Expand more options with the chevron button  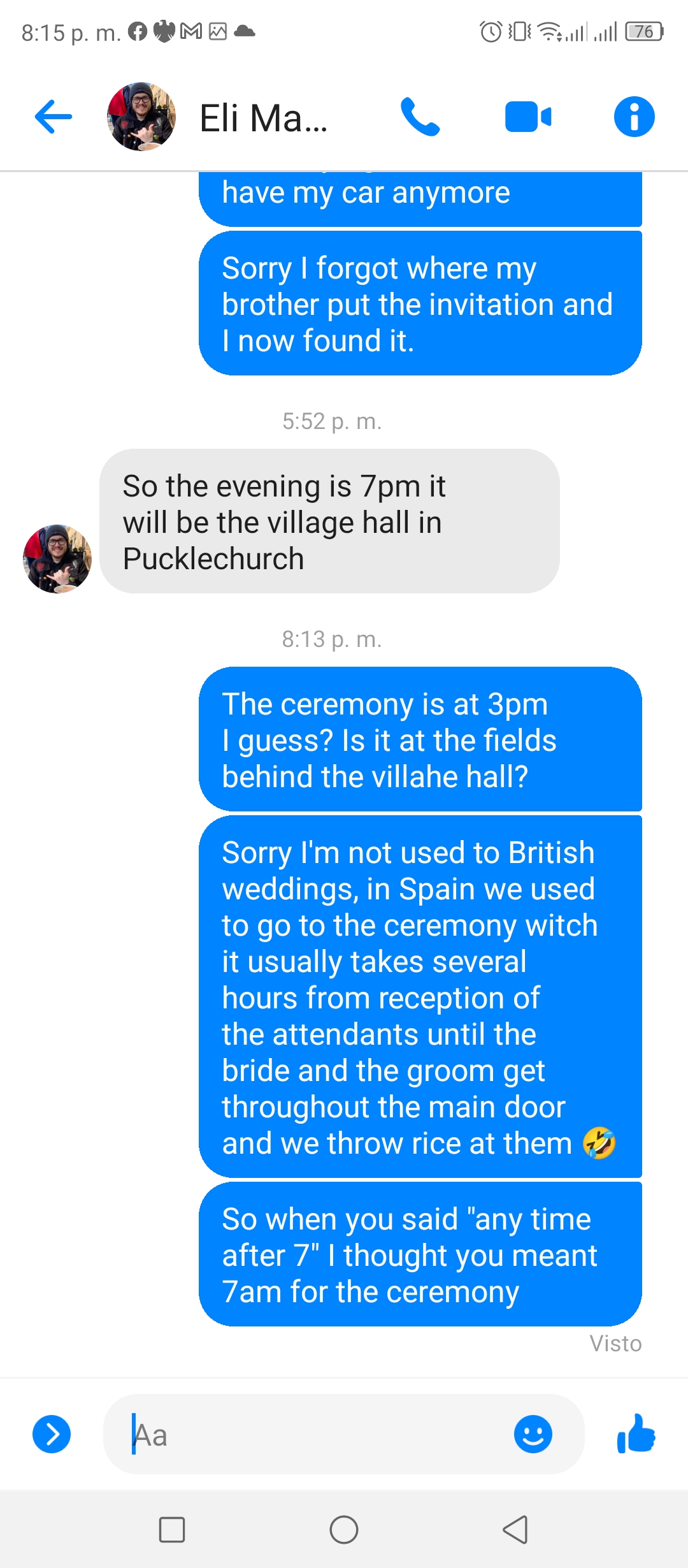(x=52, y=1434)
